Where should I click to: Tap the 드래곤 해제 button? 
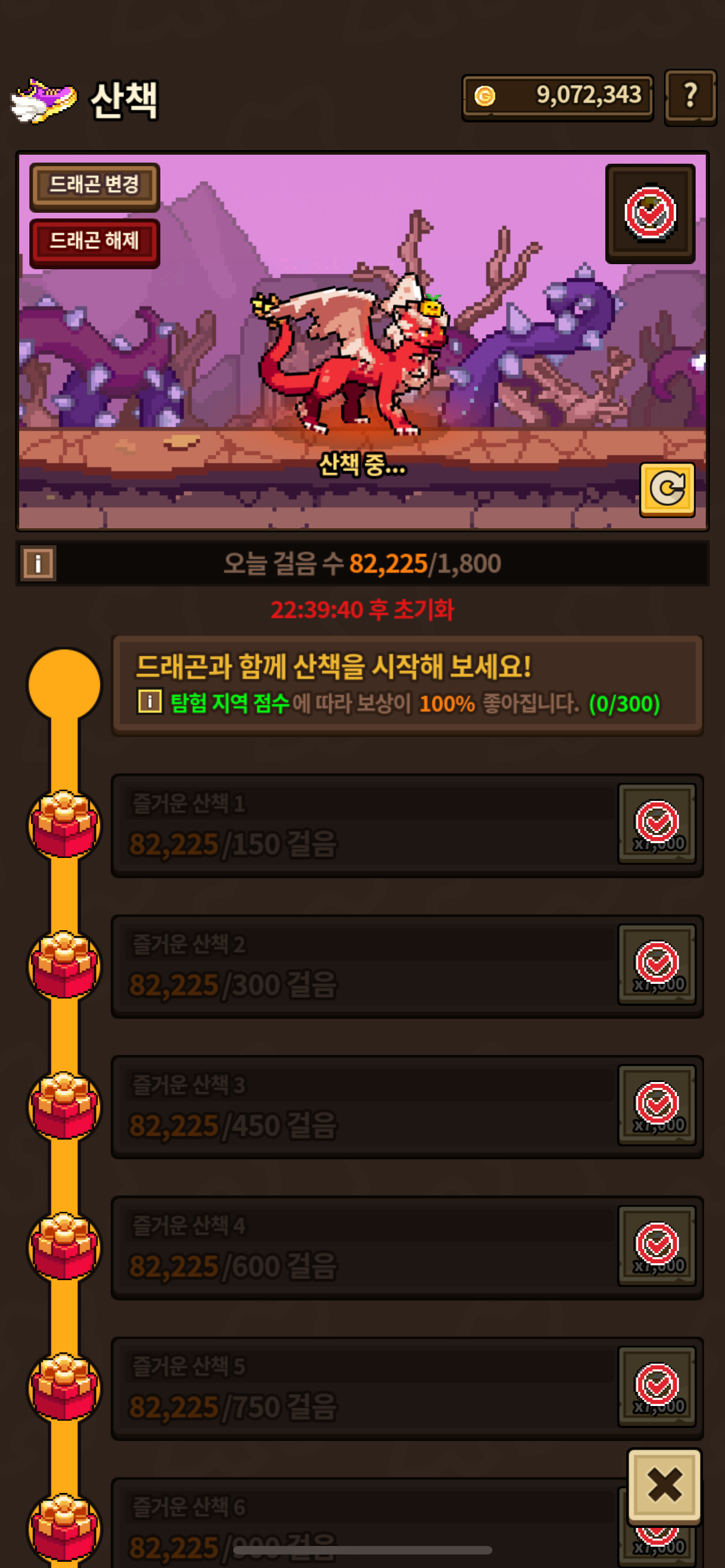pos(94,242)
